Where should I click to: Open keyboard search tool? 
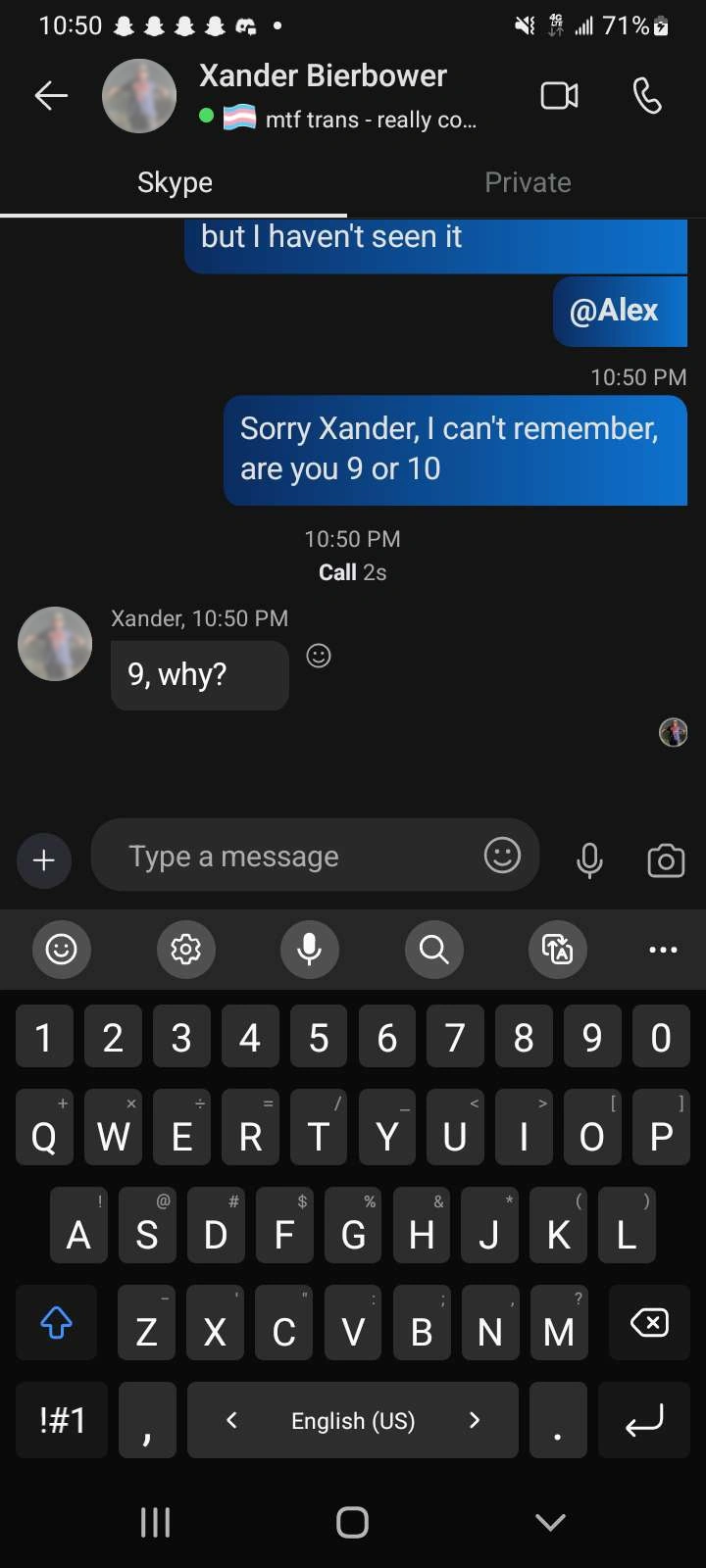[433, 949]
